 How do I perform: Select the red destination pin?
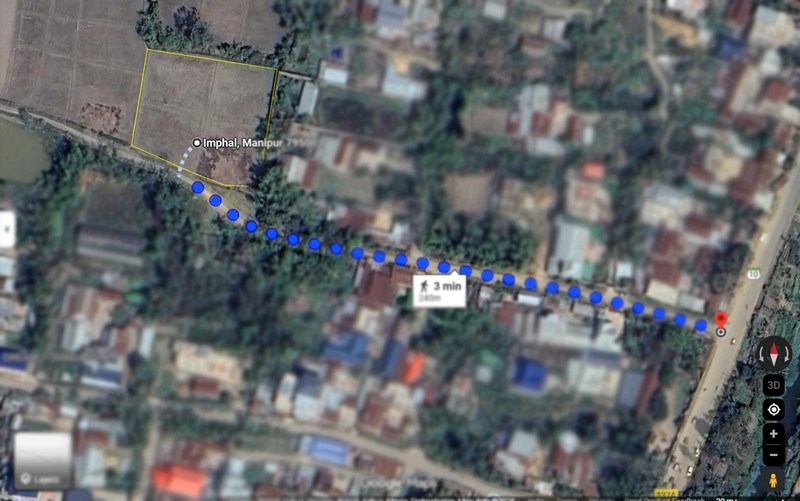point(721,320)
